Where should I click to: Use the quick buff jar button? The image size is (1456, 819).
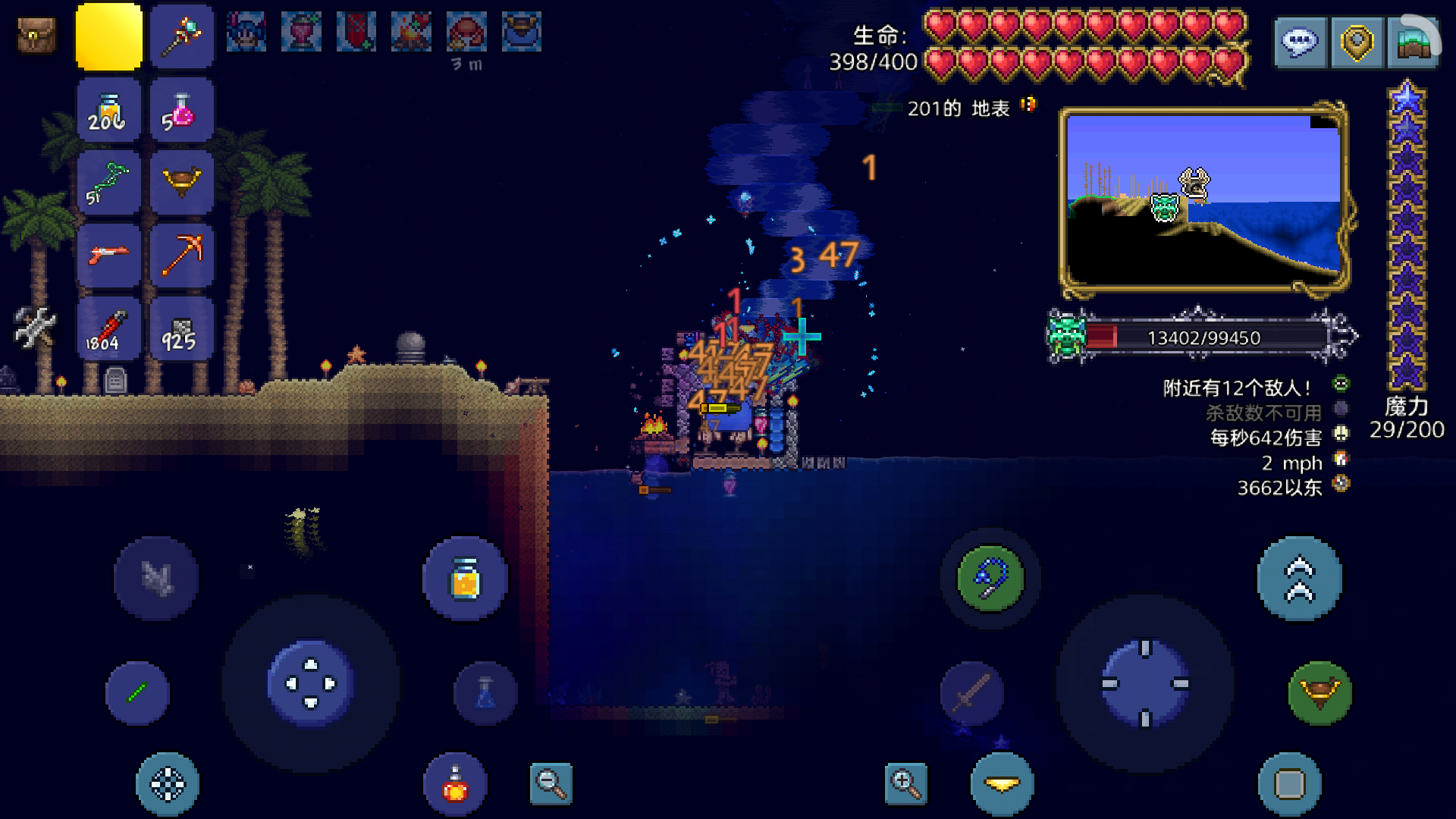[x=465, y=579]
